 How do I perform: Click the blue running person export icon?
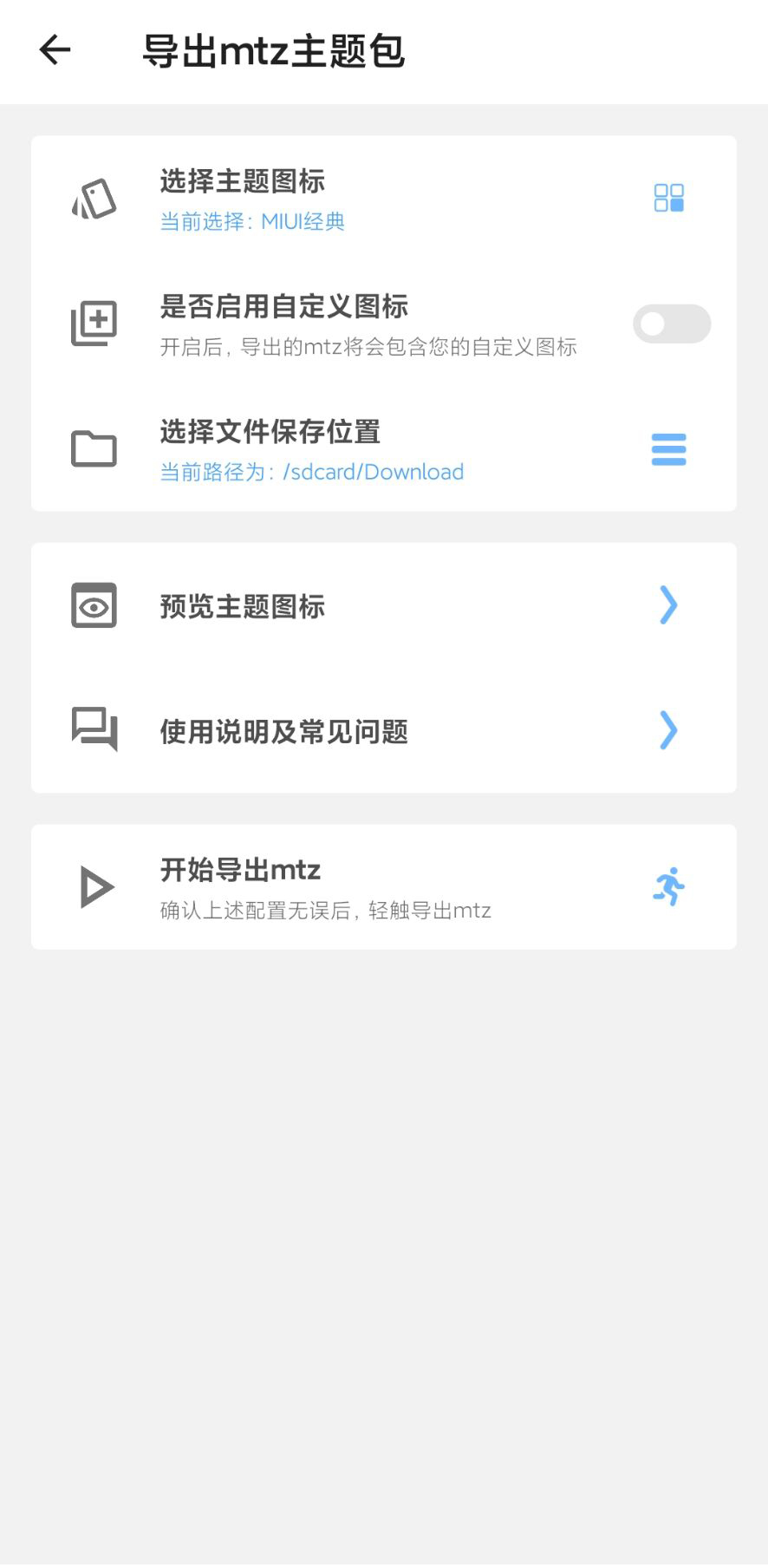click(x=668, y=886)
